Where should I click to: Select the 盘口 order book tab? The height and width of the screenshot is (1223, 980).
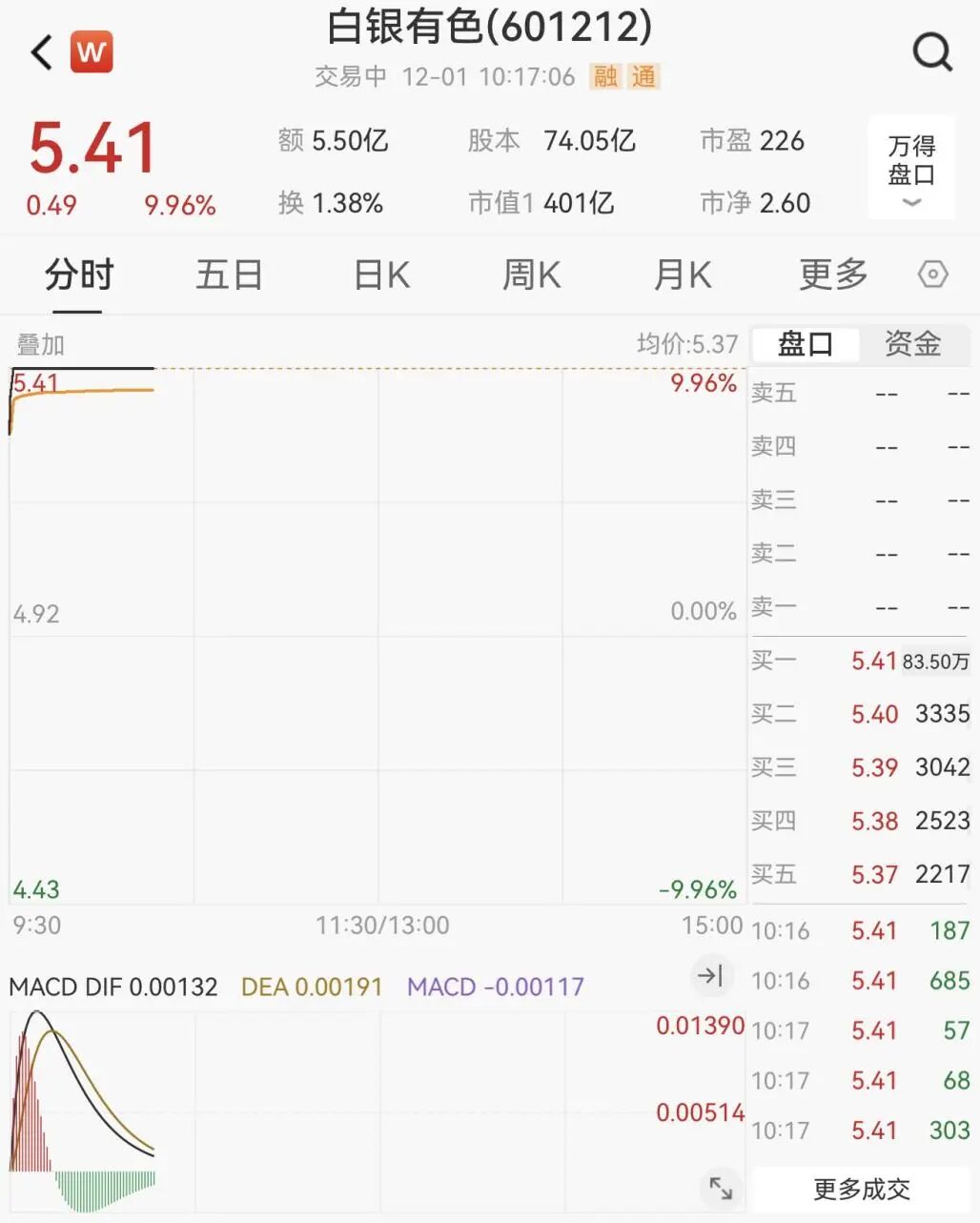click(806, 344)
